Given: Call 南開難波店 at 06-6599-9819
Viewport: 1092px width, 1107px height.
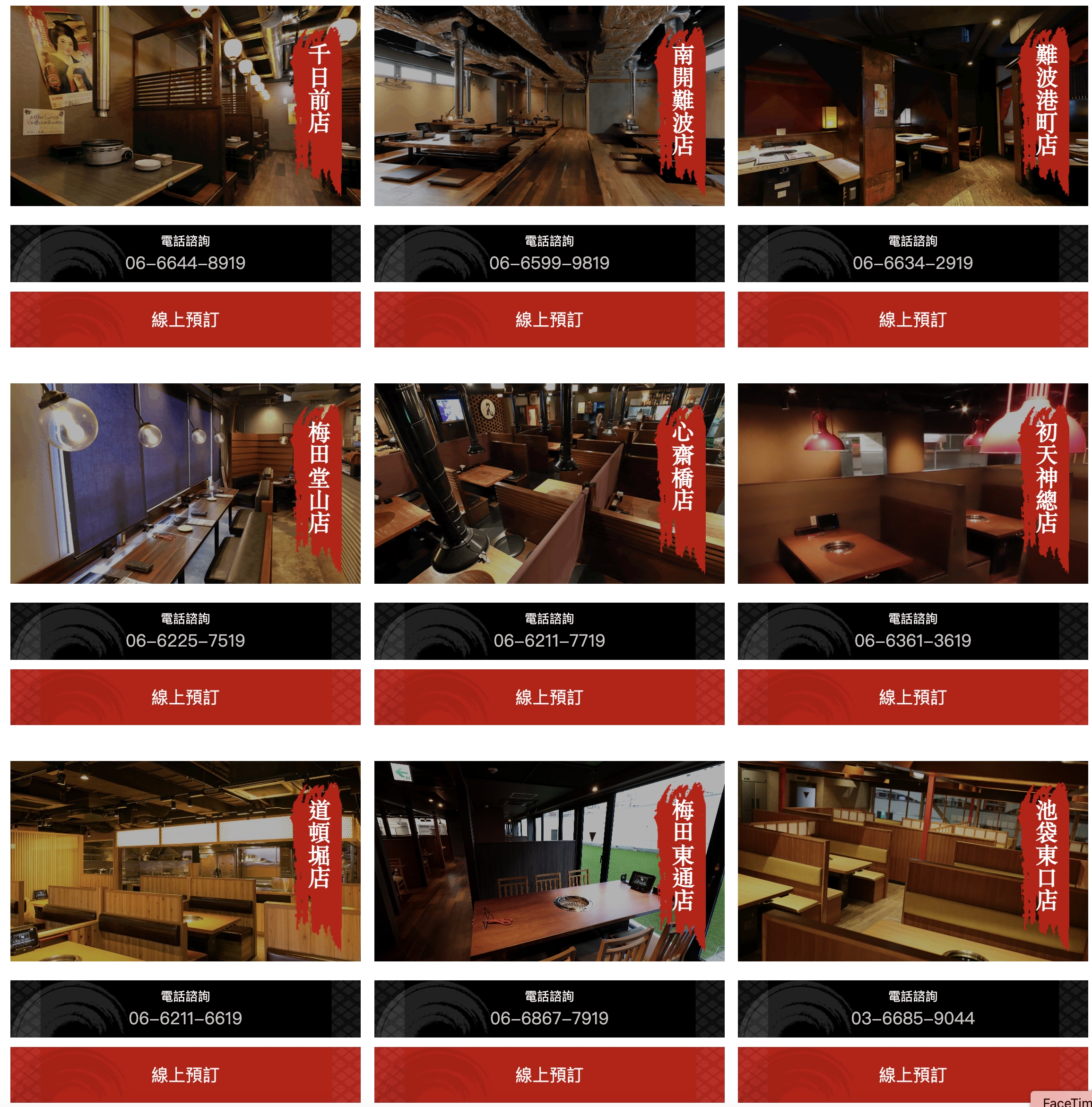Looking at the screenshot, I should pos(549,253).
